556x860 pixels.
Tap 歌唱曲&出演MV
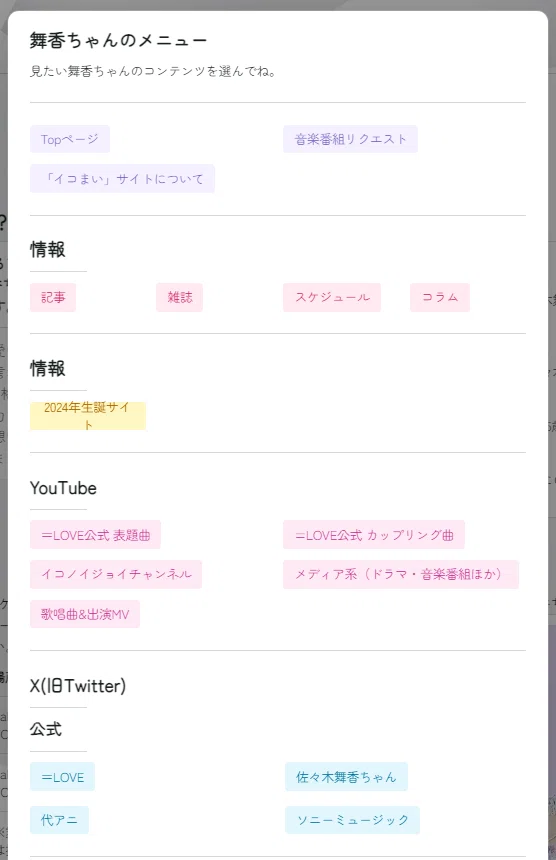click(85, 614)
